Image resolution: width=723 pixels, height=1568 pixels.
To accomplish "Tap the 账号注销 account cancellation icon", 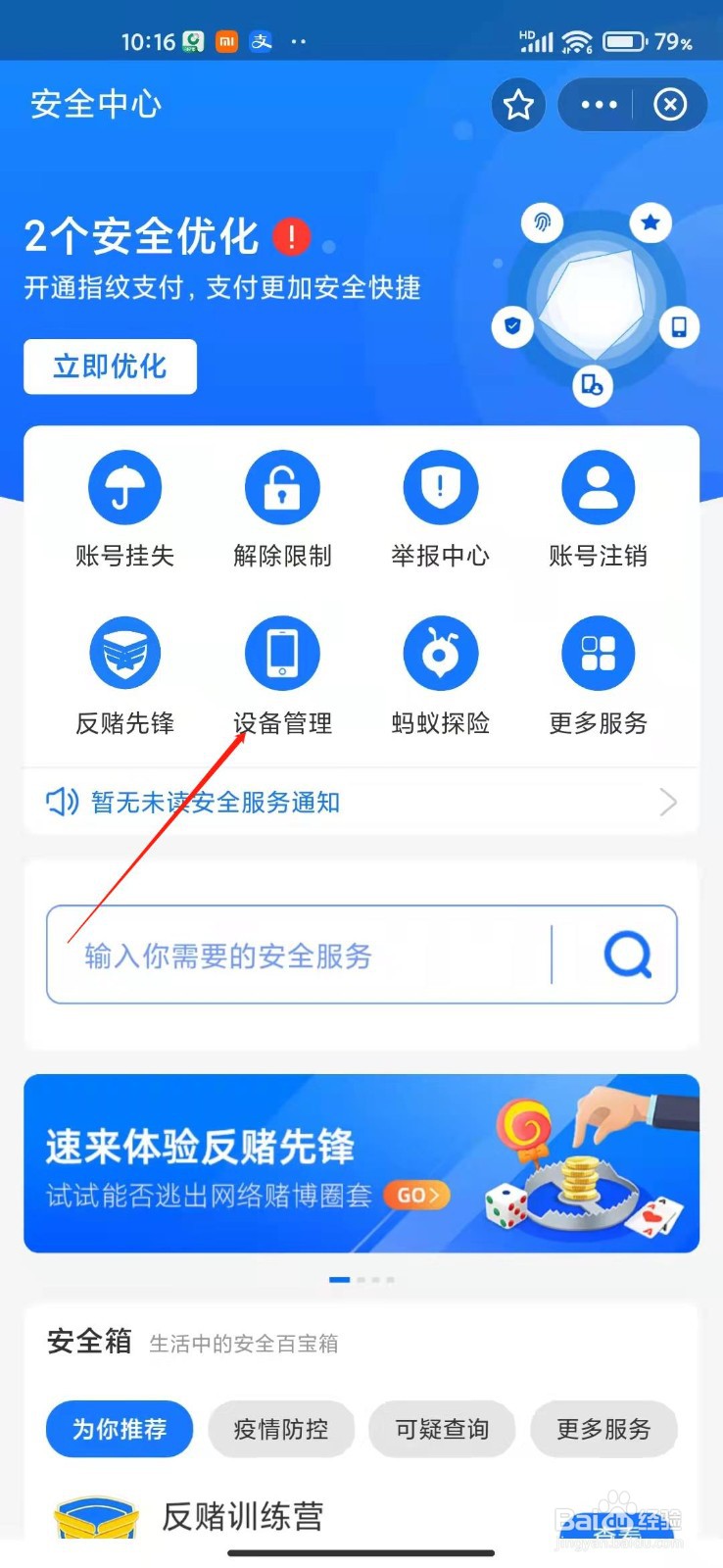I will tap(598, 487).
